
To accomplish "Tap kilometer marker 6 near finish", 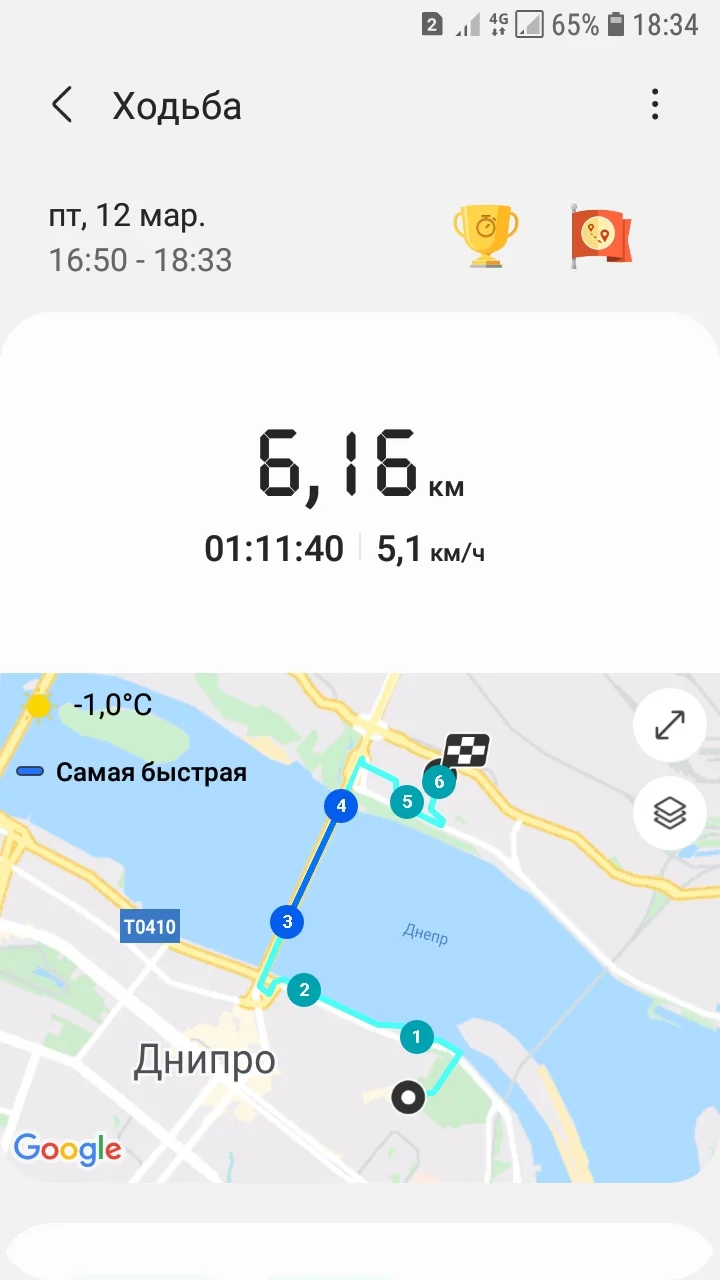I will pos(438,784).
